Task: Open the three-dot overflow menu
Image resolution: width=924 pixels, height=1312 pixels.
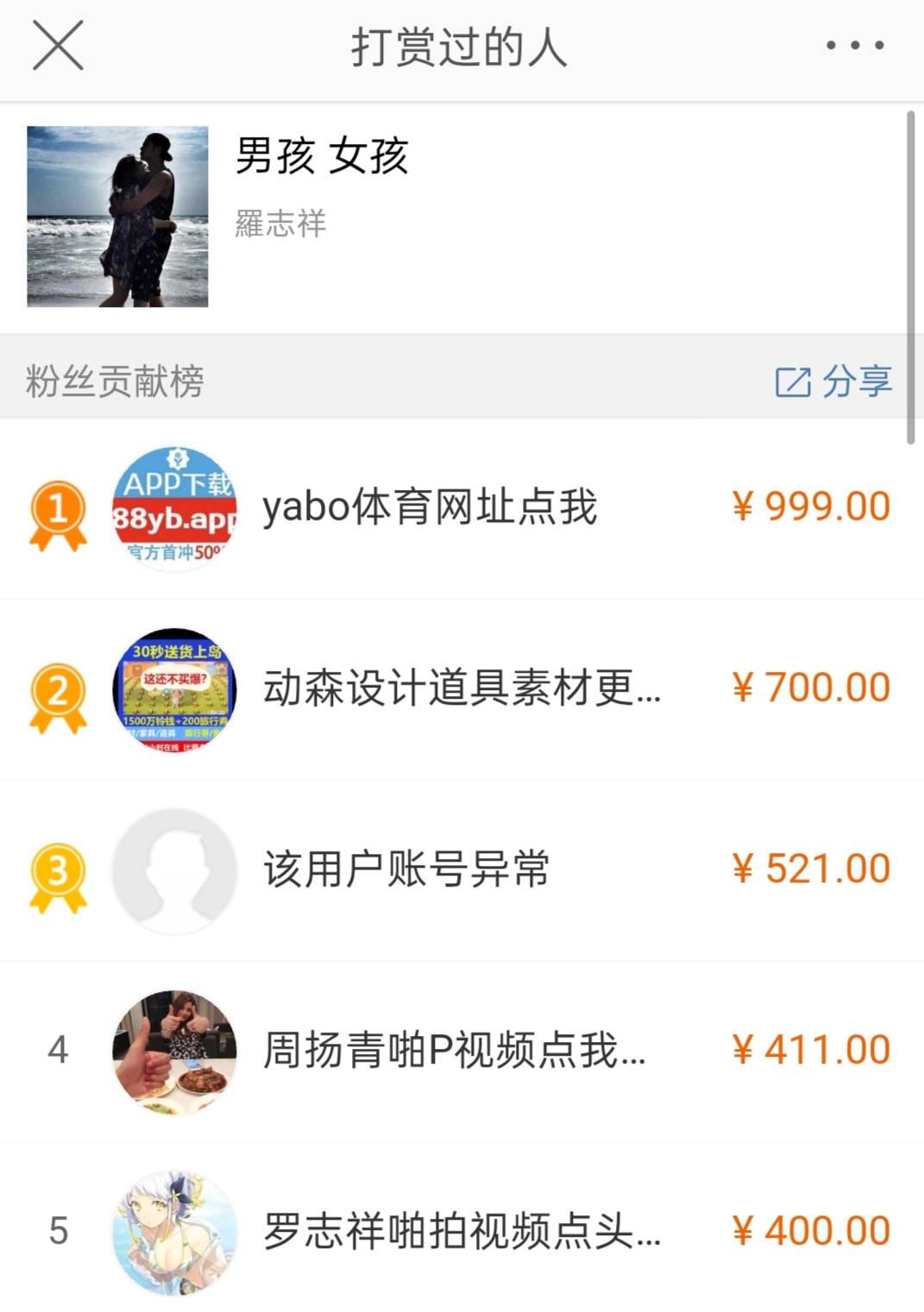Action: [x=854, y=45]
